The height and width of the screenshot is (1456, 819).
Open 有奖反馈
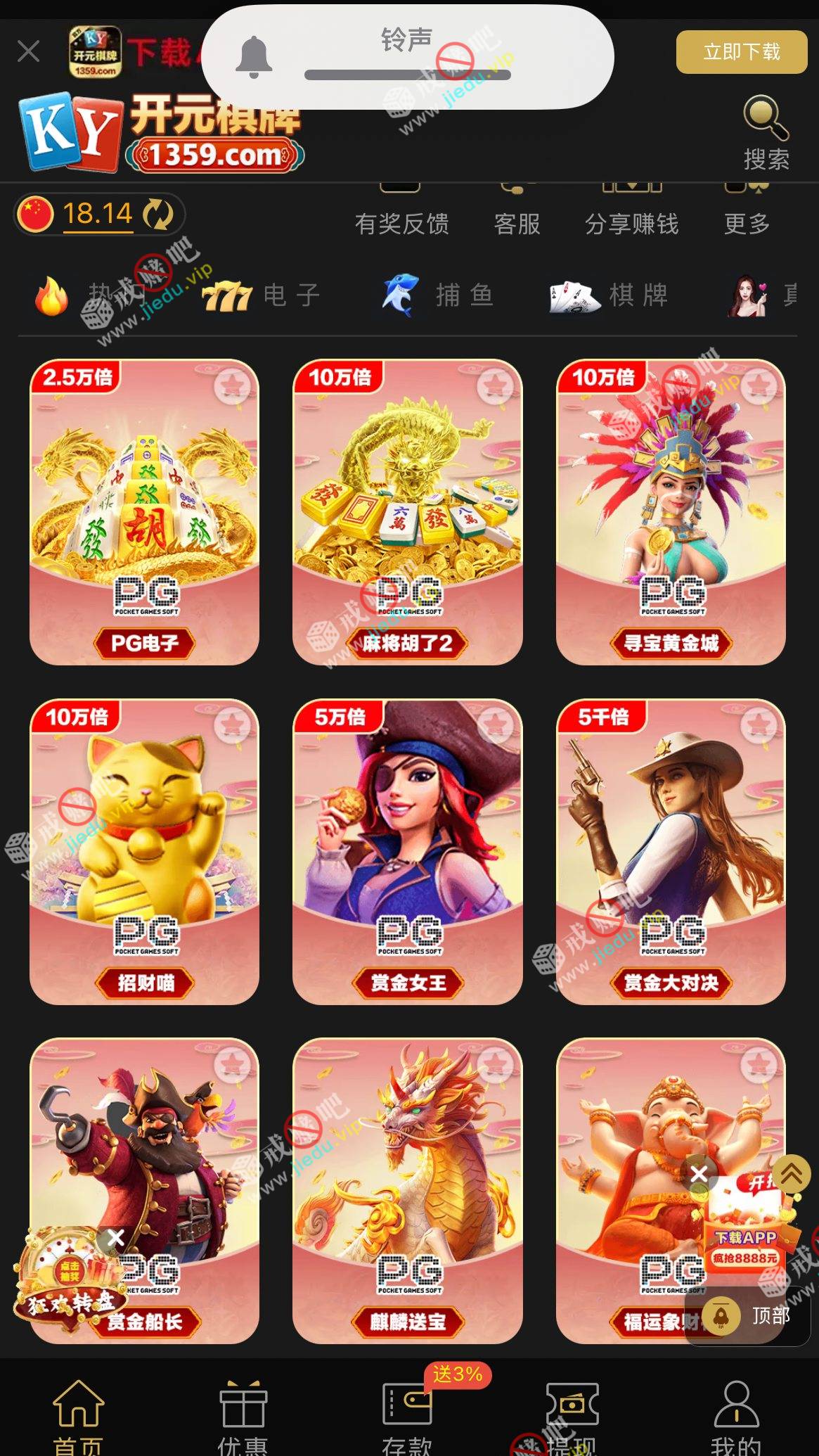[x=401, y=222]
